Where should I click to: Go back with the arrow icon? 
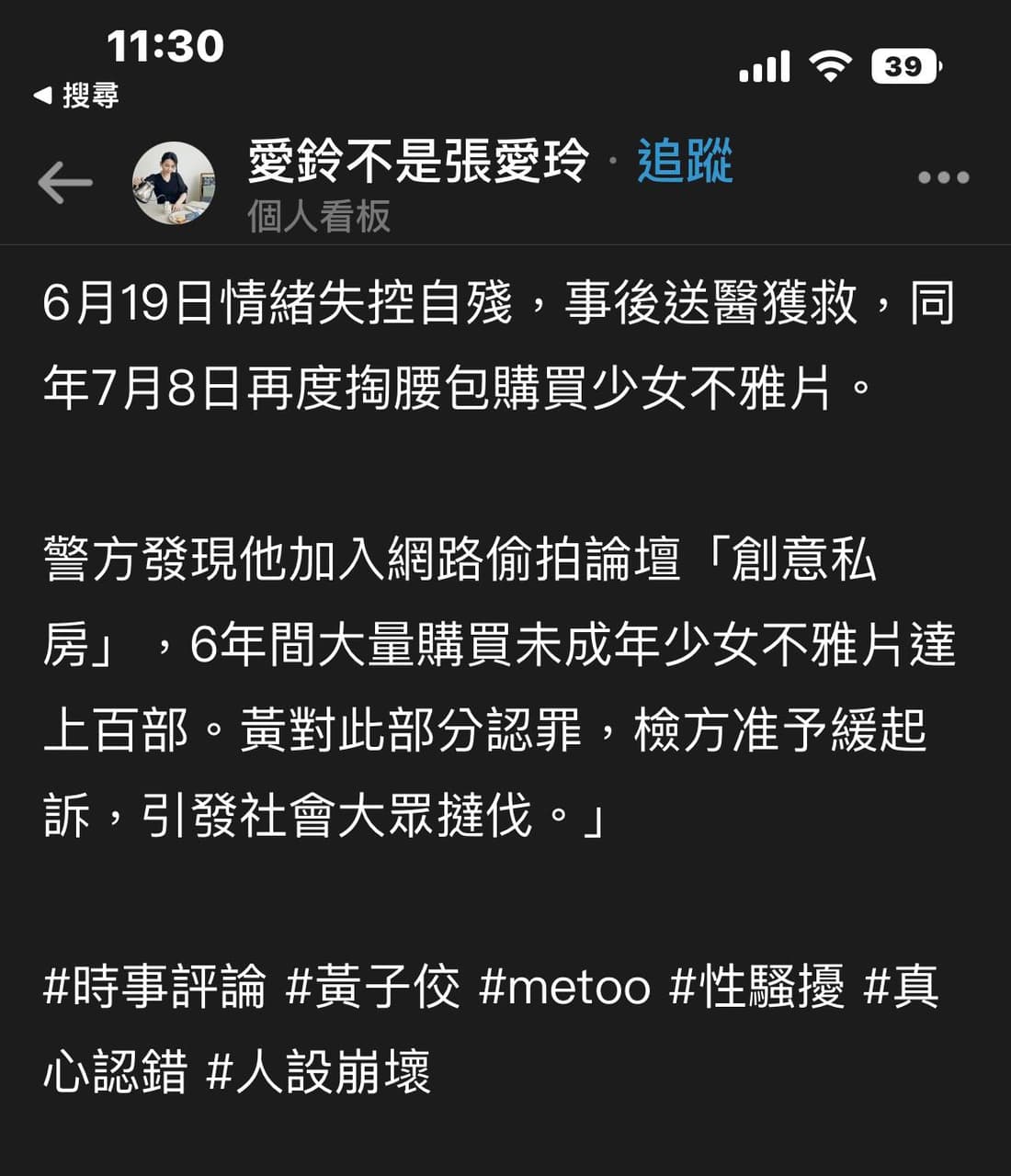coord(65,183)
